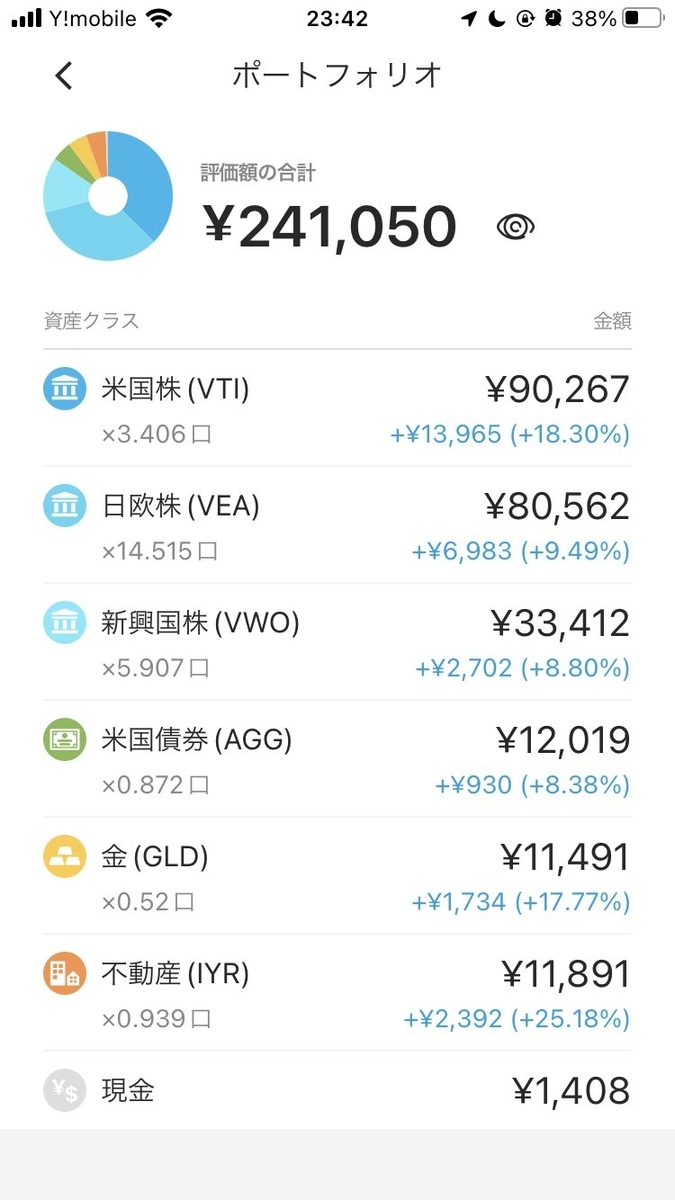Open the 米国株 (VTI) row

point(337,408)
